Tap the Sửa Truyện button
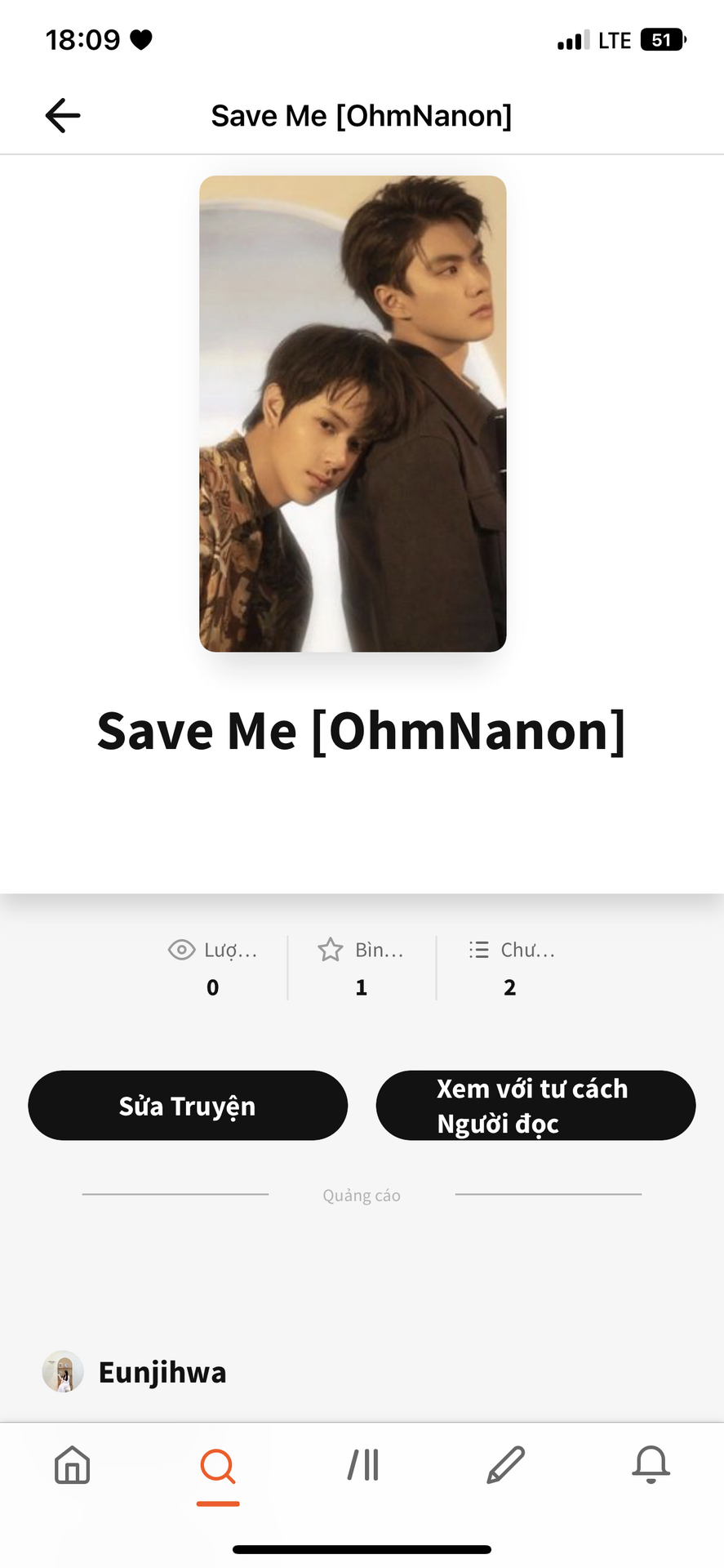 click(x=188, y=1106)
